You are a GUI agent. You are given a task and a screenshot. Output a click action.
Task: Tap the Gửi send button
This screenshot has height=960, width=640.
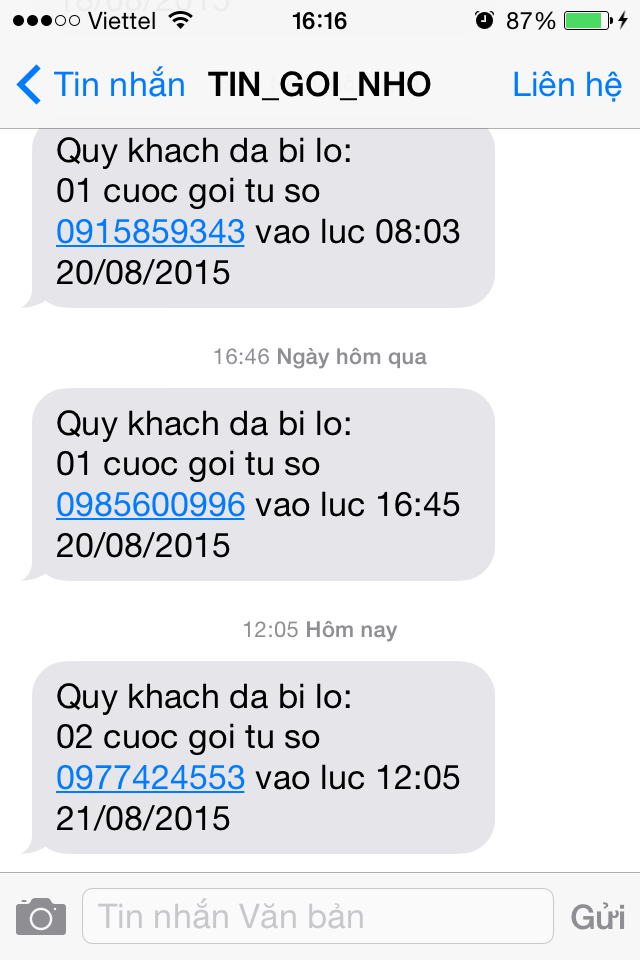click(x=597, y=916)
